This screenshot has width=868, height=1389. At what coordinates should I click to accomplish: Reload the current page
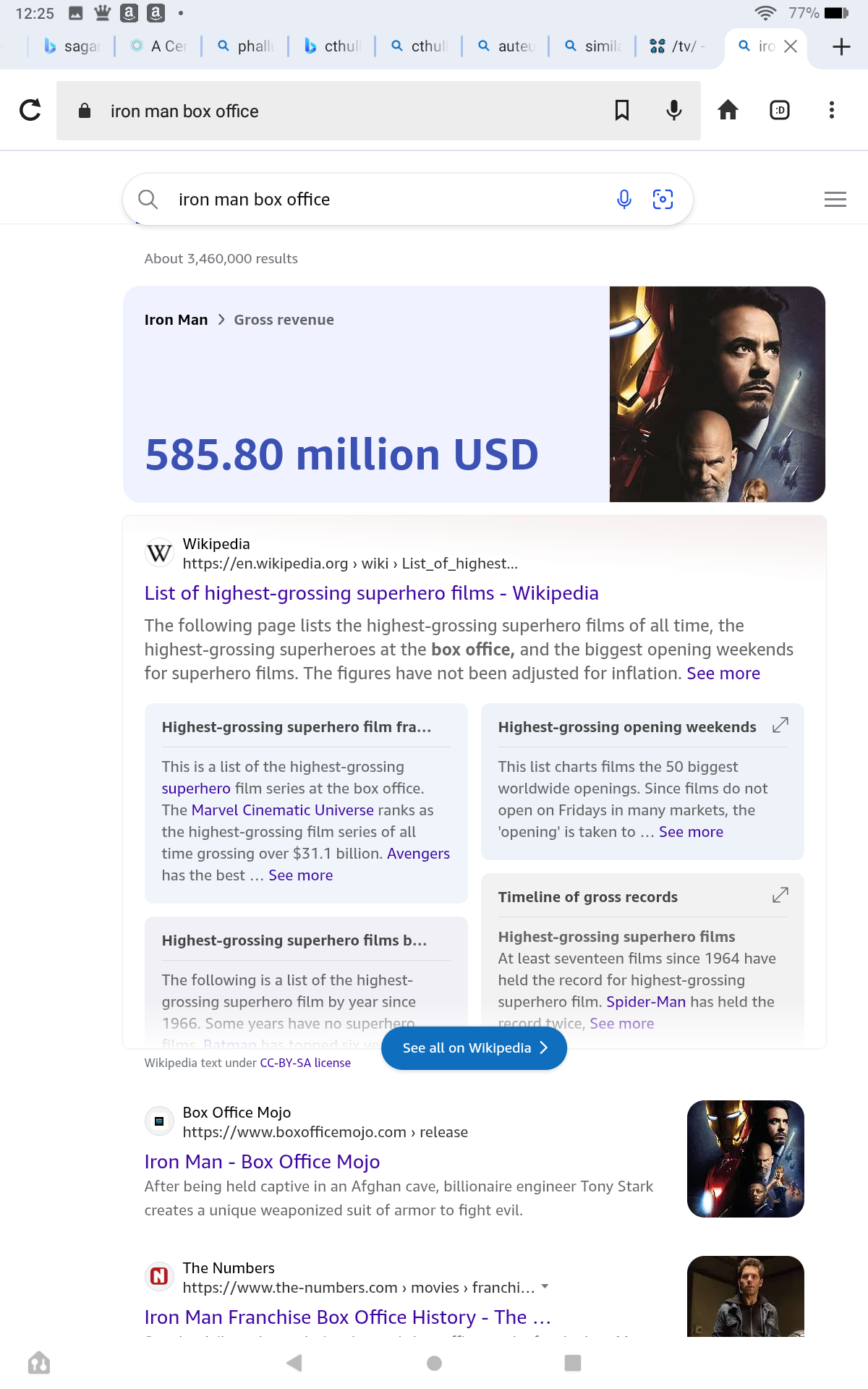(x=30, y=110)
